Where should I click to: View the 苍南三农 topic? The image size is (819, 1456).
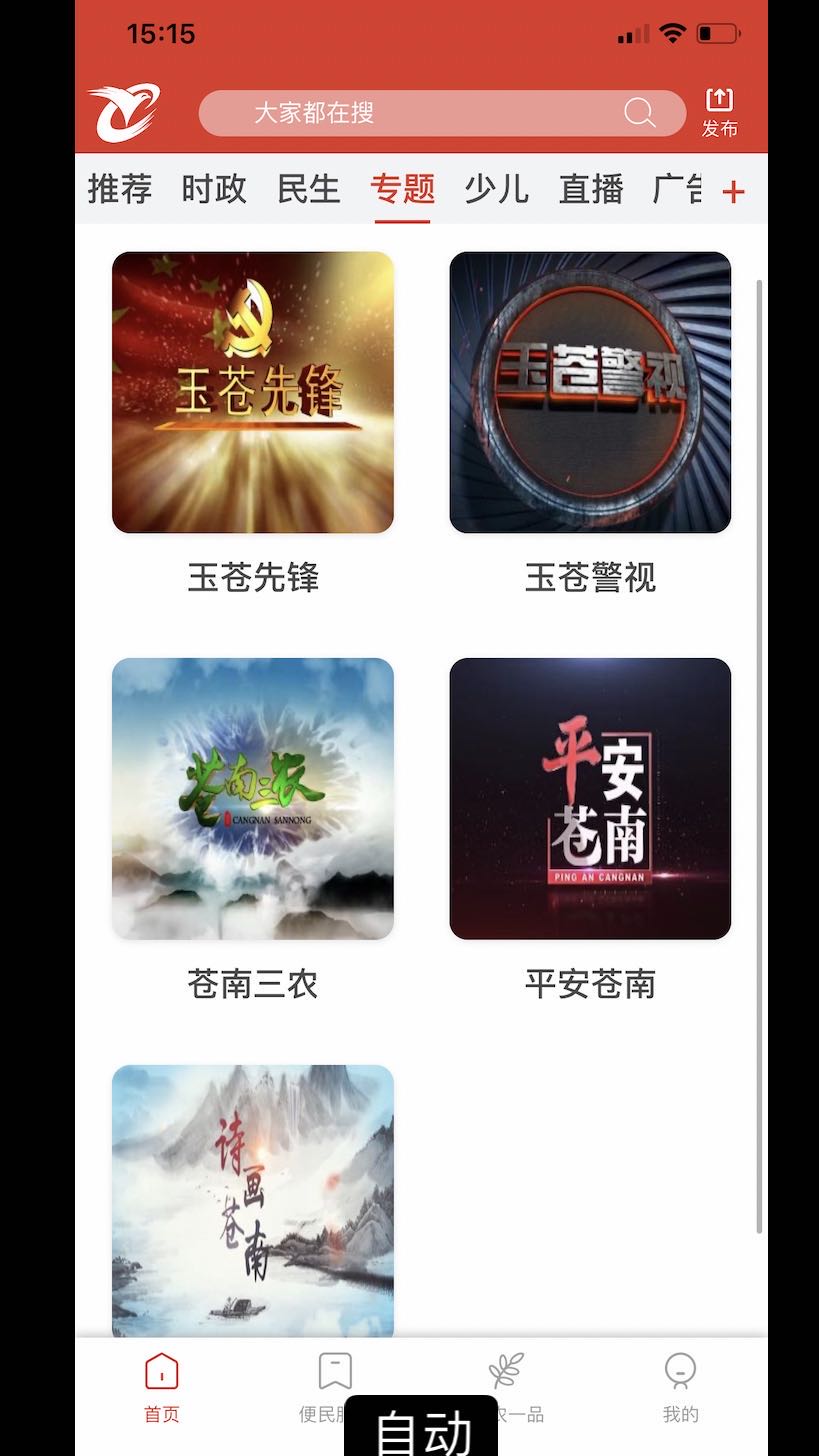tap(253, 798)
